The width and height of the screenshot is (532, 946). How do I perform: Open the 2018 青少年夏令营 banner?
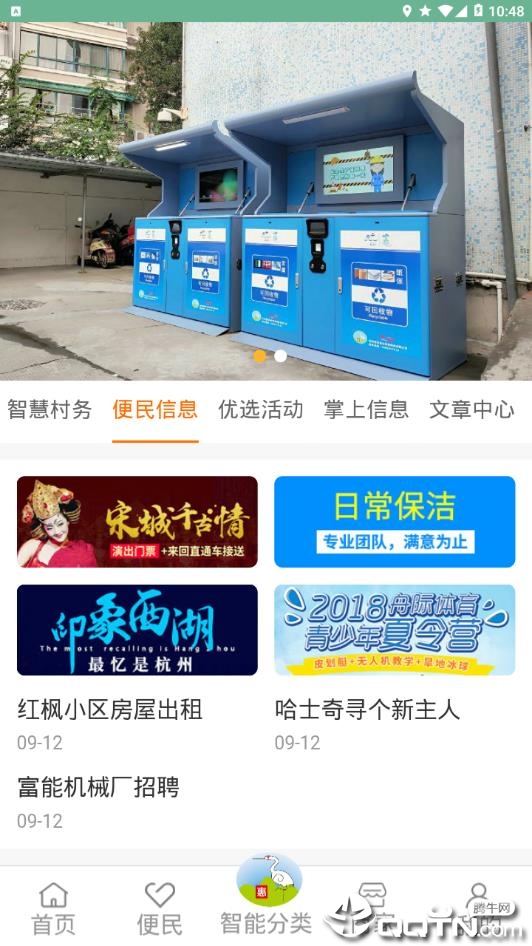[394, 630]
